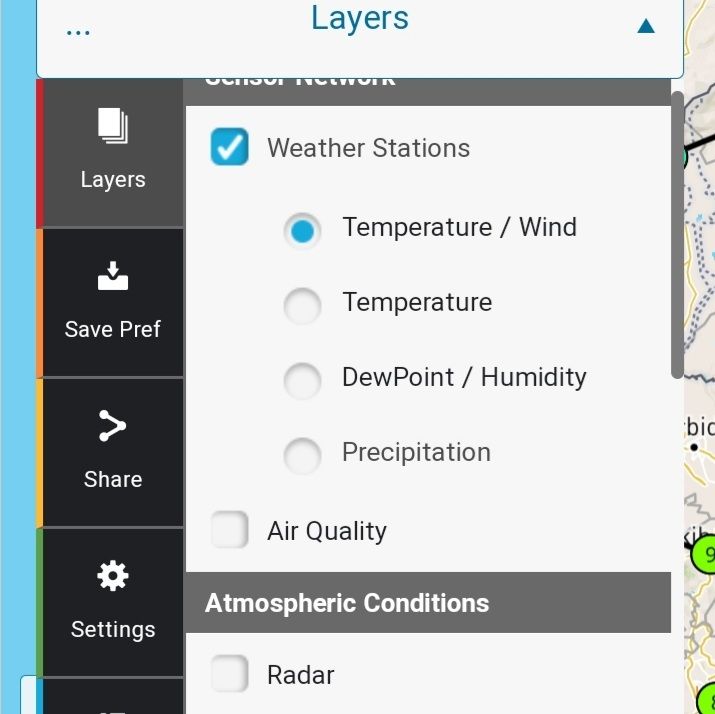Open Settings in the sidebar
Viewport: 715px width, 714px height.
point(112,602)
